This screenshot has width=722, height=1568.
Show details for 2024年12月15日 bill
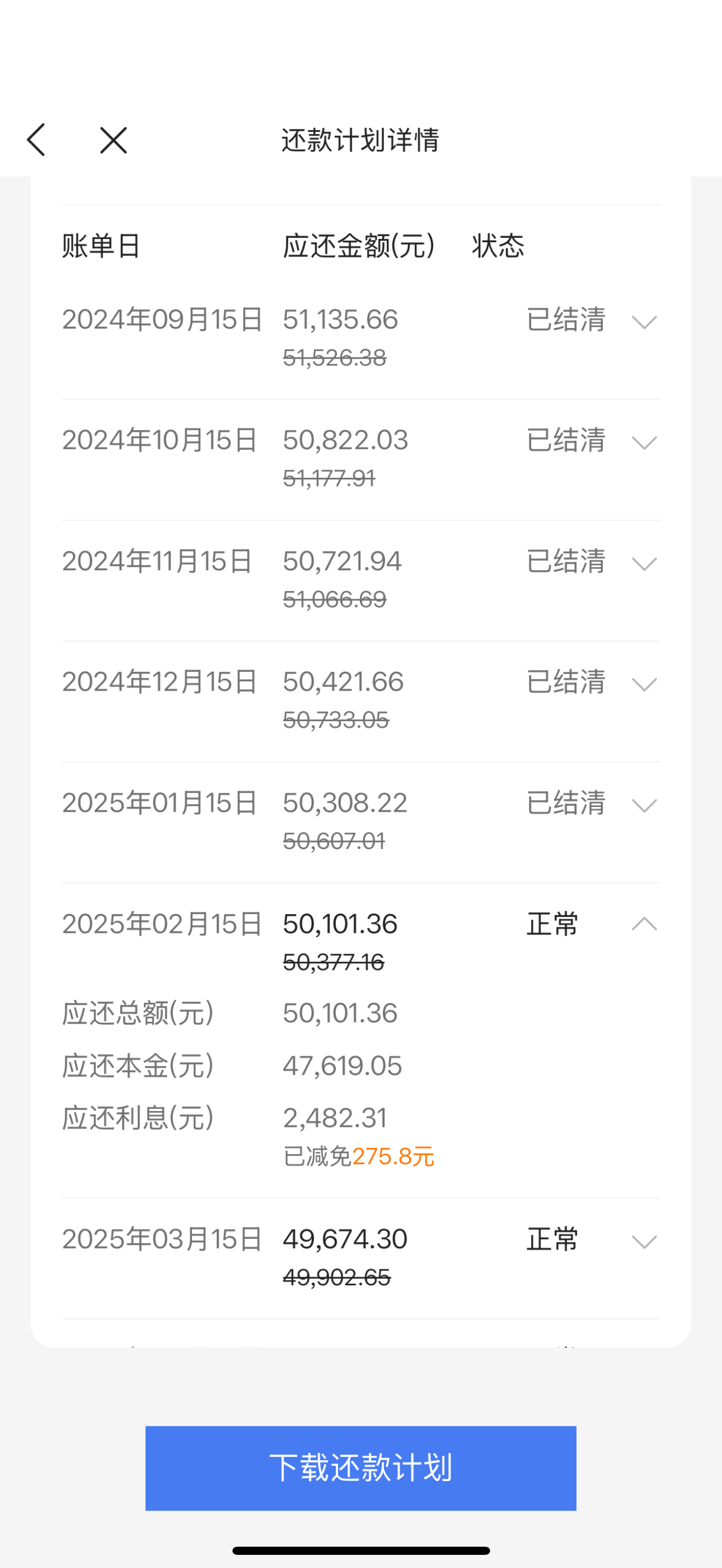(644, 683)
